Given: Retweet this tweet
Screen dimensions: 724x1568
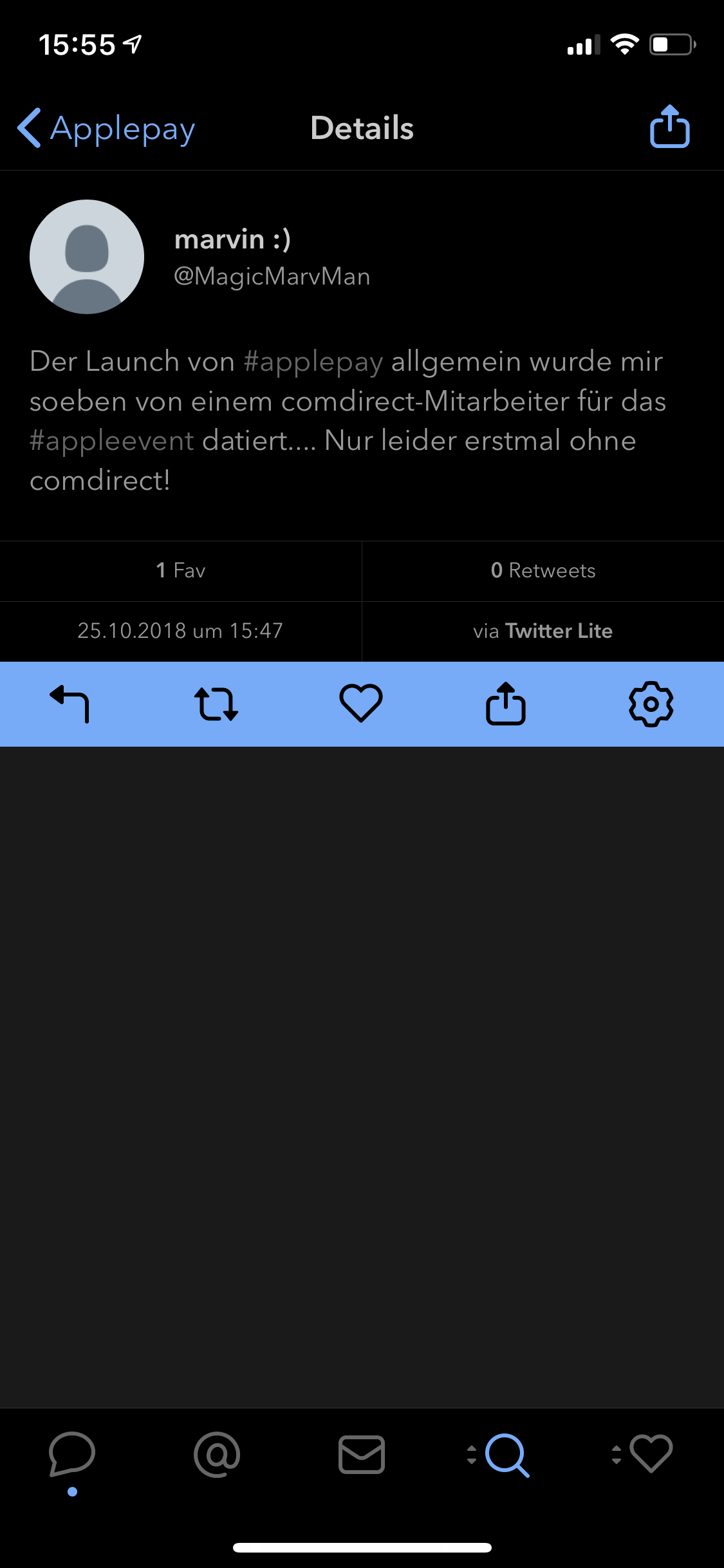Looking at the screenshot, I should click(x=216, y=704).
